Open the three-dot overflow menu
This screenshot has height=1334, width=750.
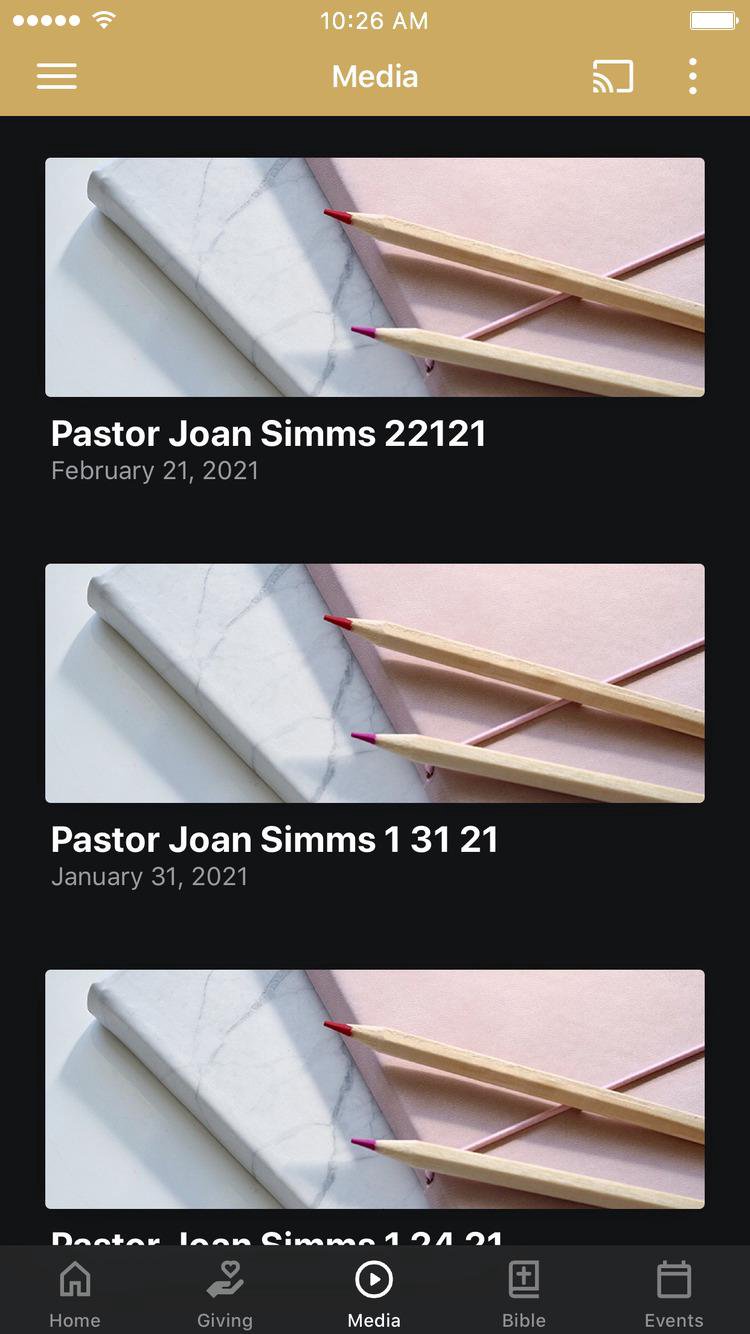tap(692, 77)
